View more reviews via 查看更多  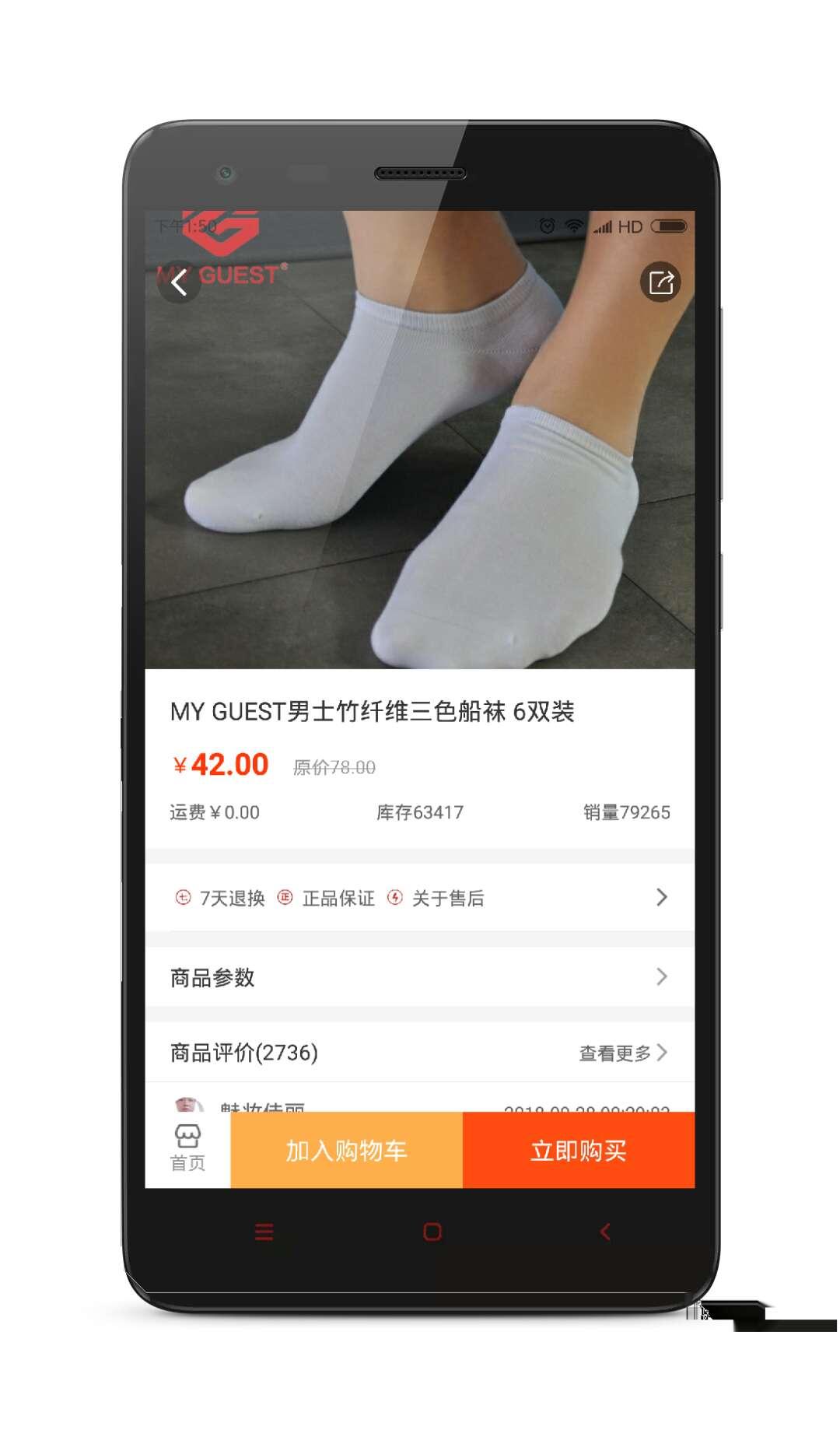pos(622,1053)
